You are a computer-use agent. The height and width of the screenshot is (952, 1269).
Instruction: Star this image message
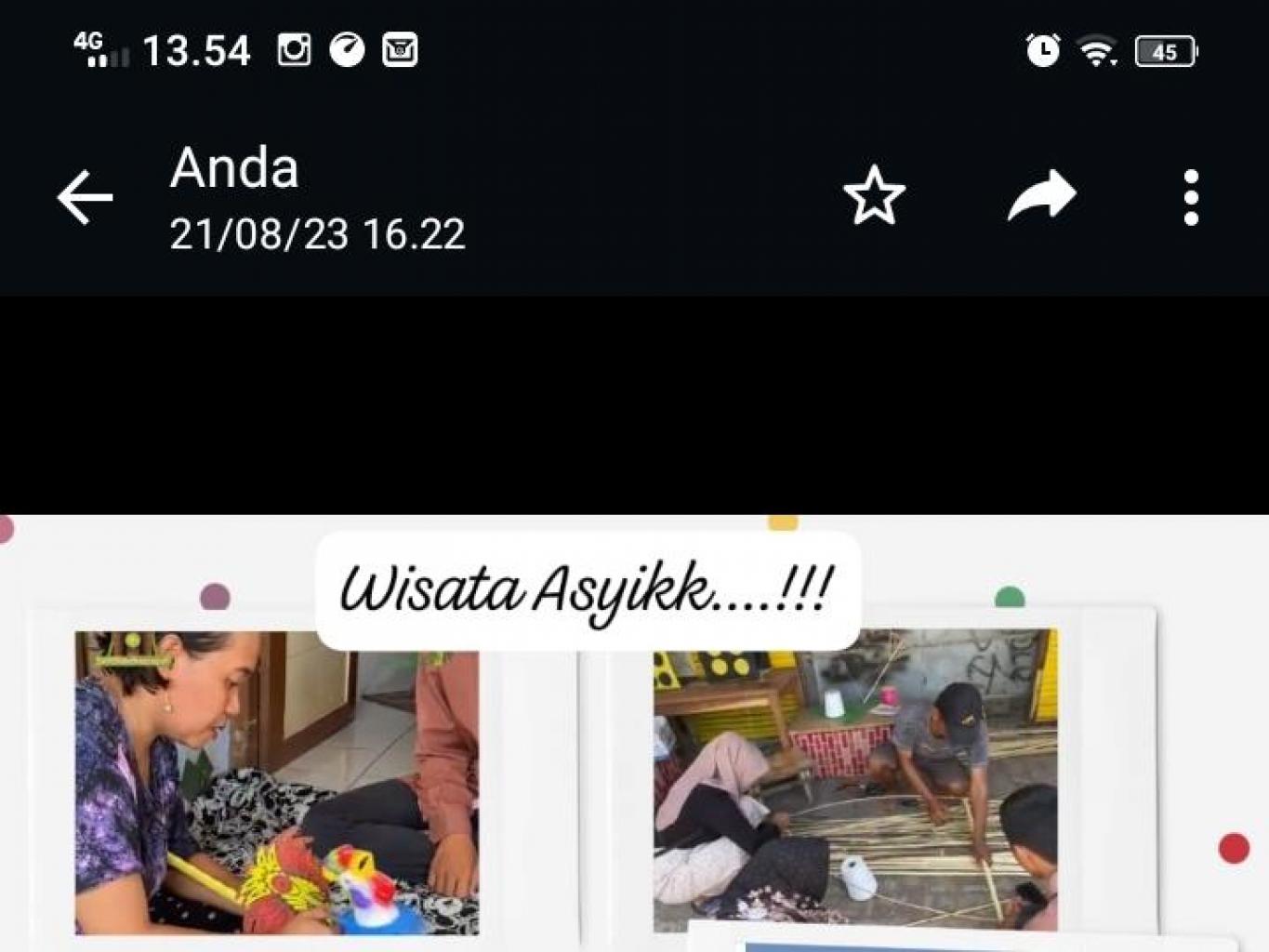pos(874,196)
